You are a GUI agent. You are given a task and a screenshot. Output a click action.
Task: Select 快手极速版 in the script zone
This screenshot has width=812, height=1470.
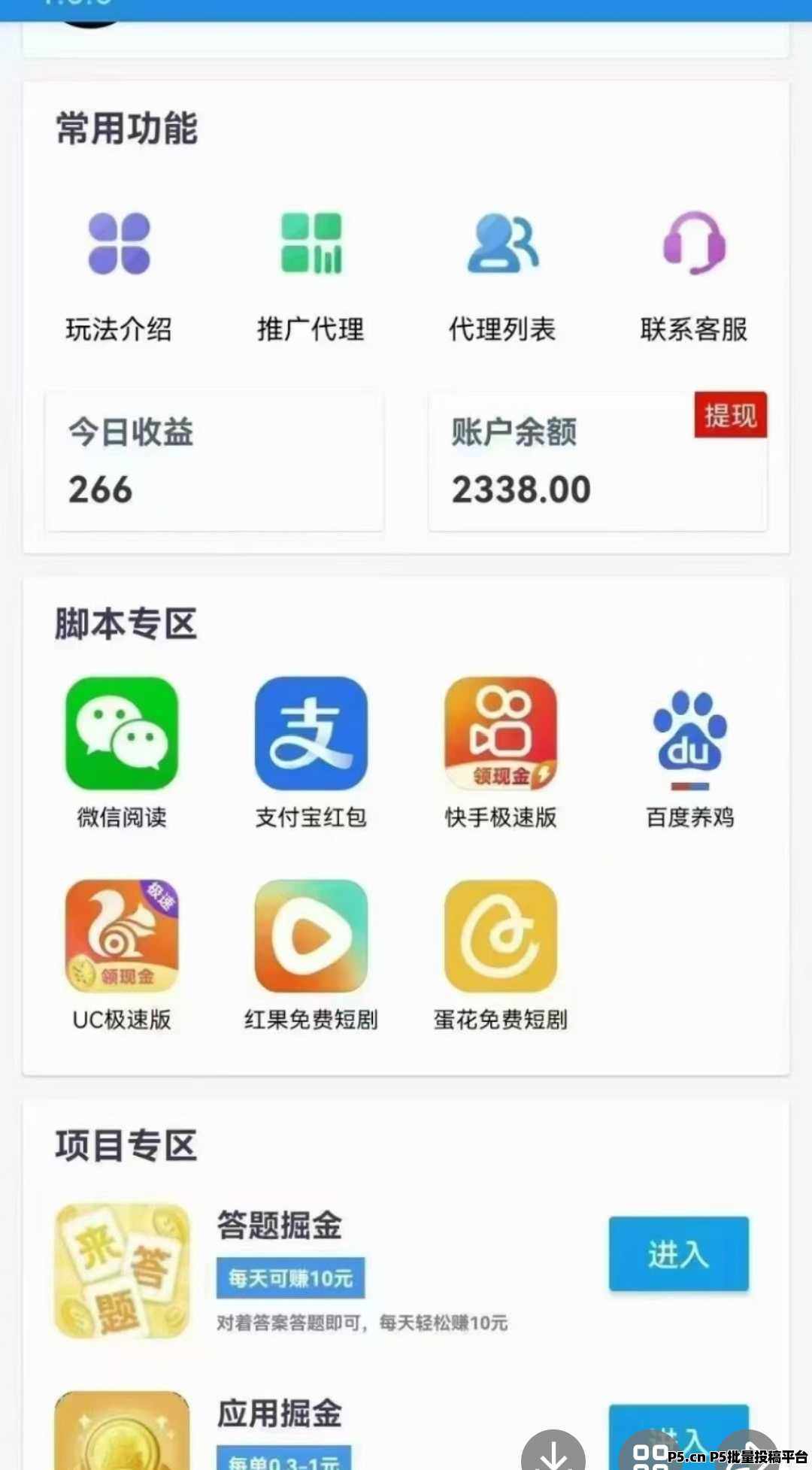[501, 753]
